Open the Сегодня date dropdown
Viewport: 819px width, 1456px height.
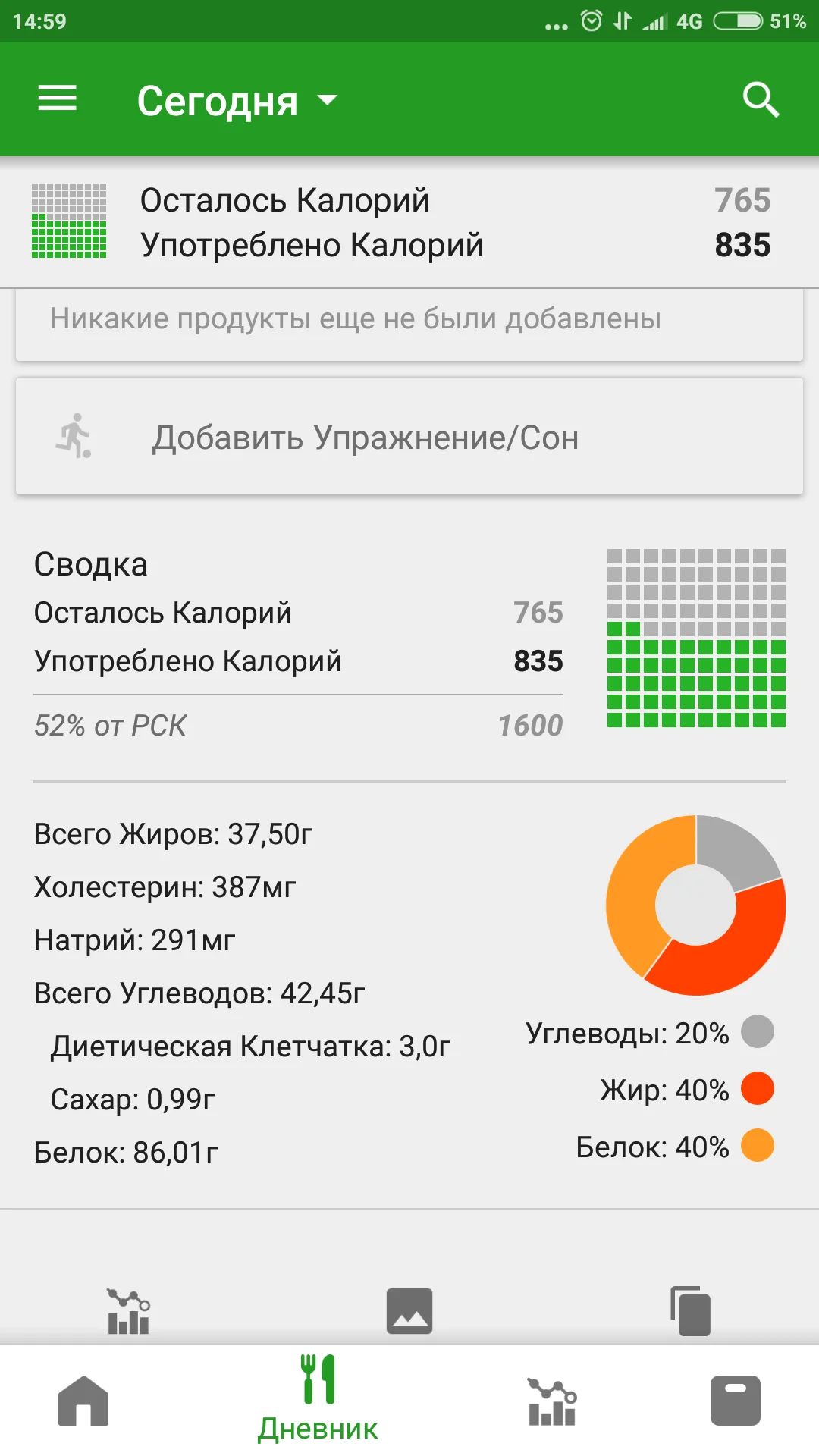point(237,99)
